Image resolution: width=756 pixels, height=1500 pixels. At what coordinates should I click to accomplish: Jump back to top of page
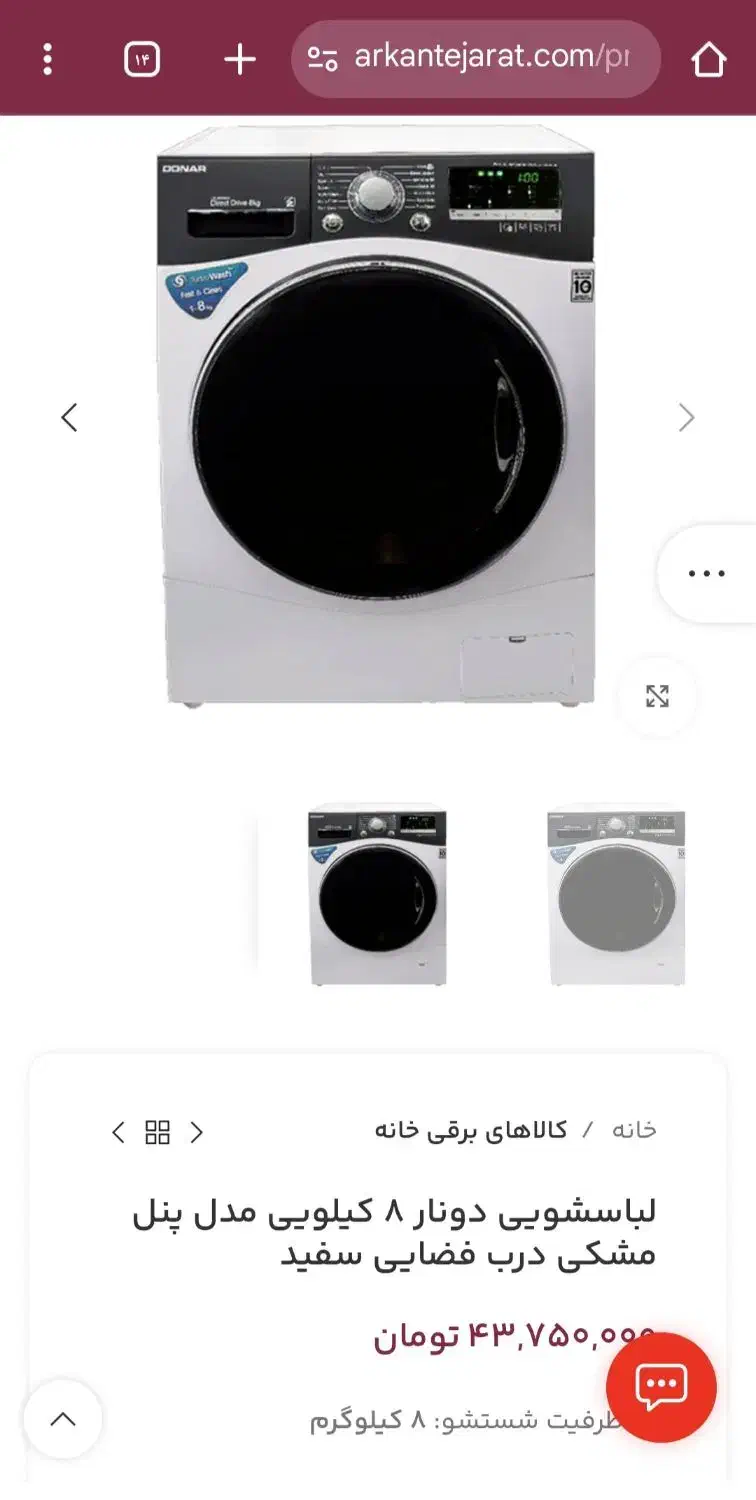[x=63, y=1419]
